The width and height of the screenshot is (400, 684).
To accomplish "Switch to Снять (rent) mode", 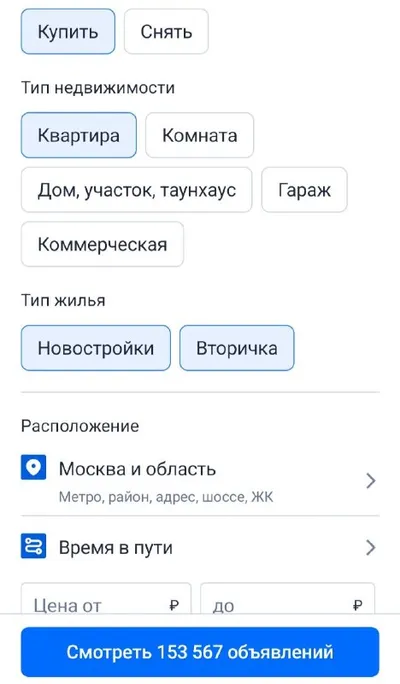I will pyautogui.click(x=166, y=31).
